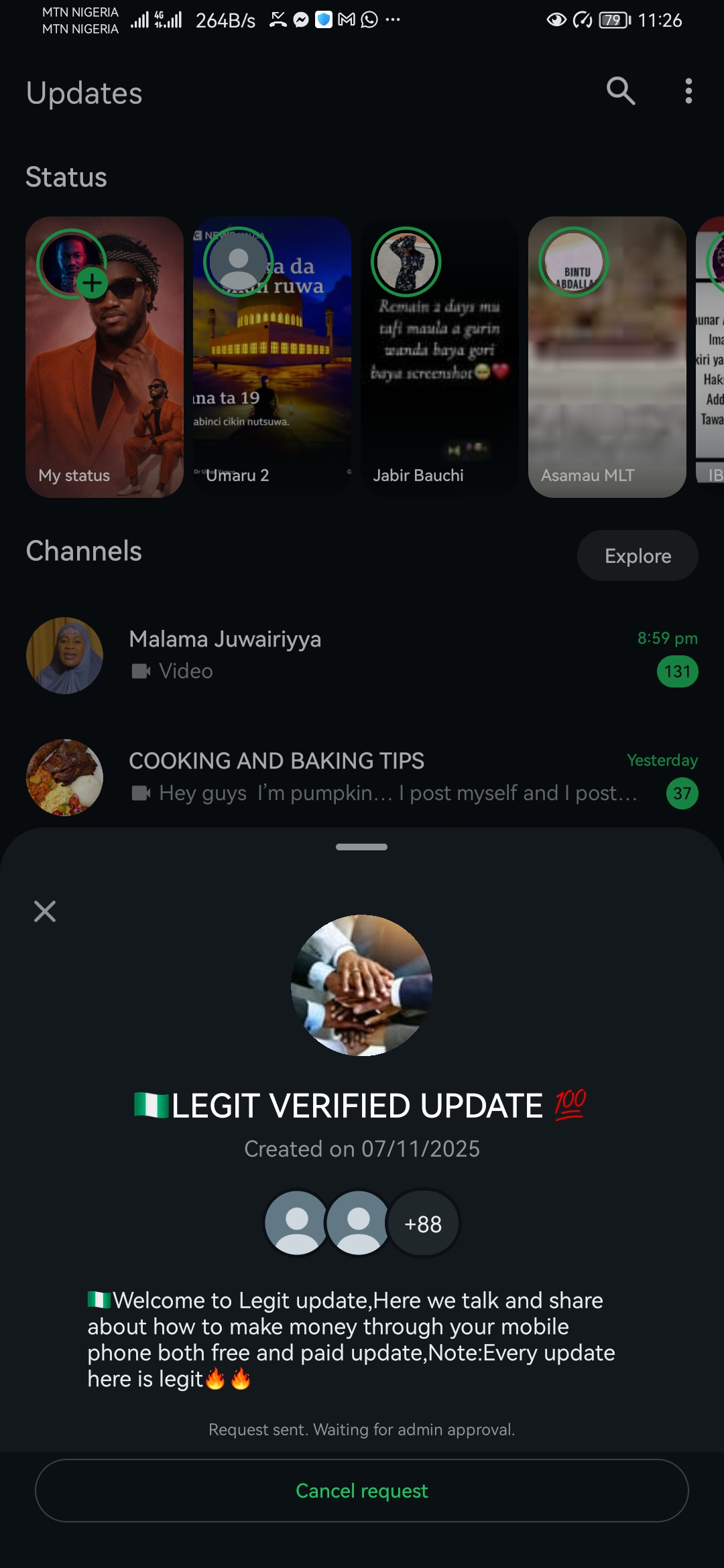Screen dimensions: 724x1568
Task: Explore more channels
Action: (x=637, y=556)
